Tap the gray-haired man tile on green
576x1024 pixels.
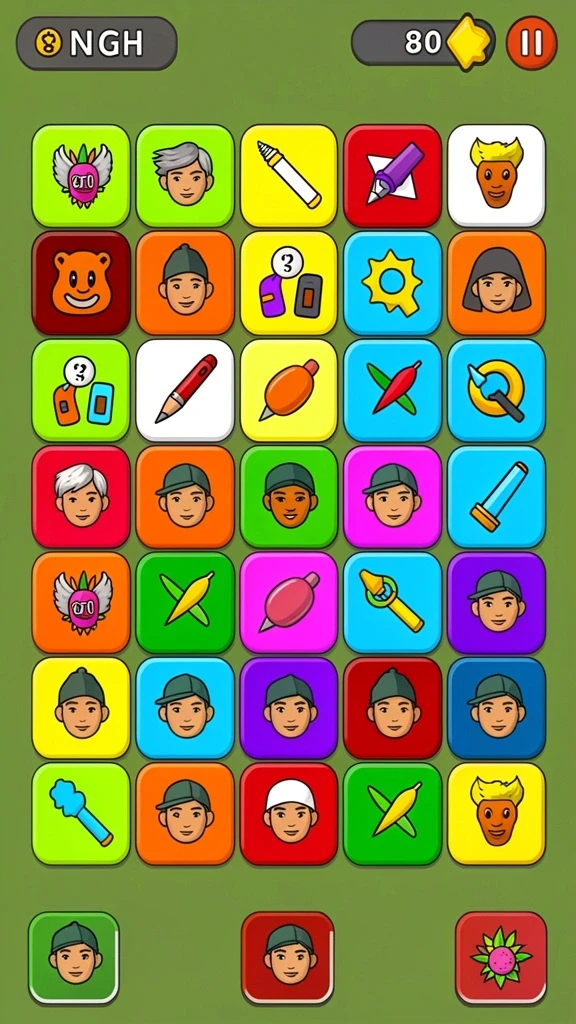point(185,176)
